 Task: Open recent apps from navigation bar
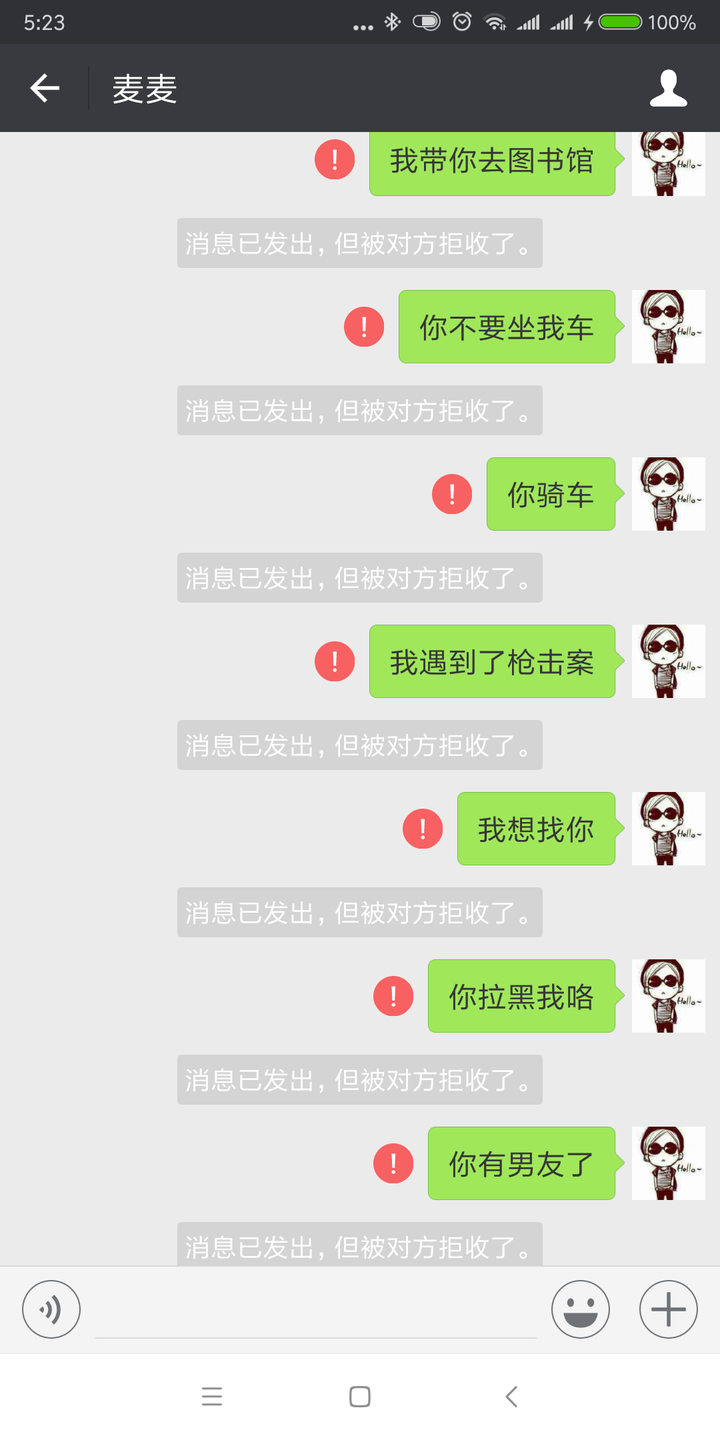pos(212,1397)
